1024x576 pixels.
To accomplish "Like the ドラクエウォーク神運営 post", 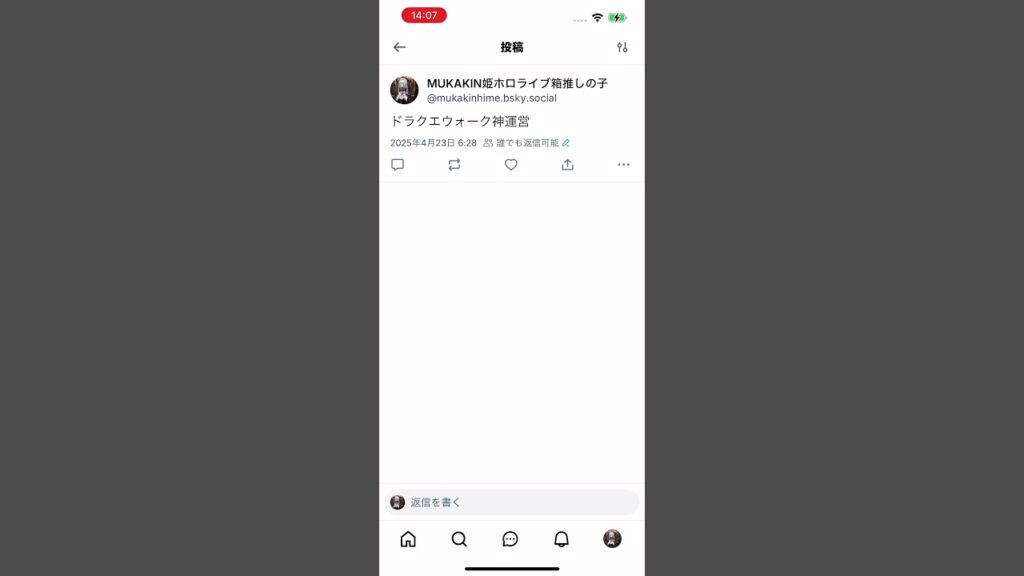I will [511, 165].
